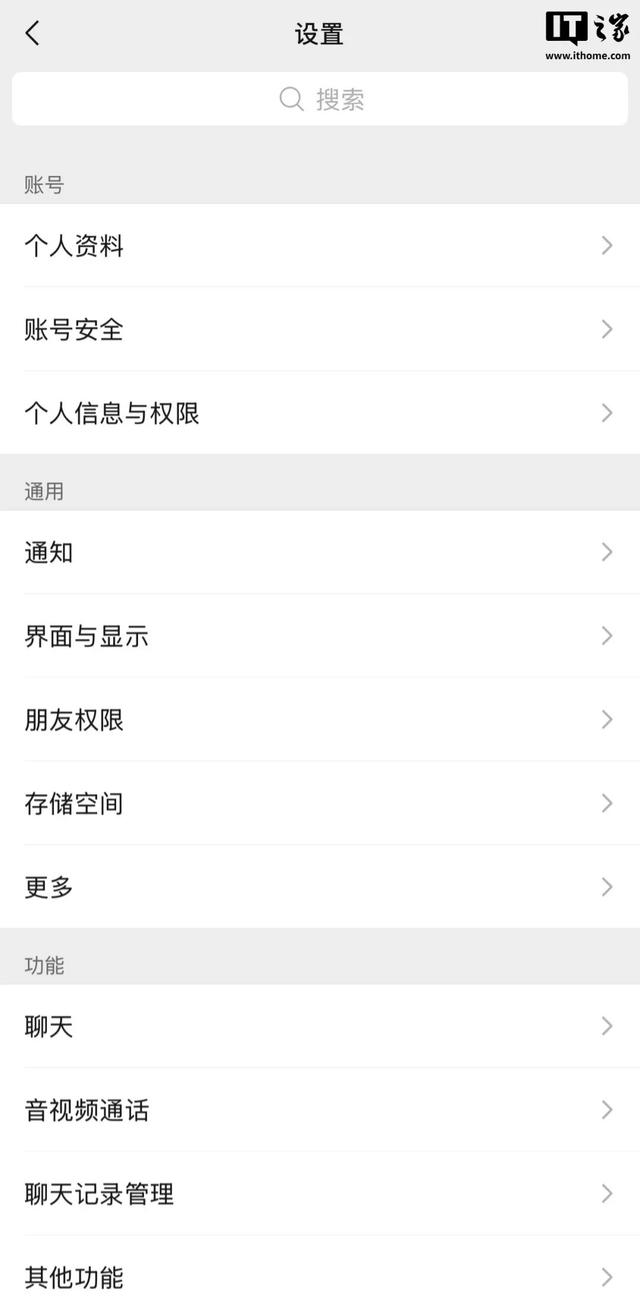Go back from the 设置 page
Screen dimensions: 640x1314
(x=32, y=33)
